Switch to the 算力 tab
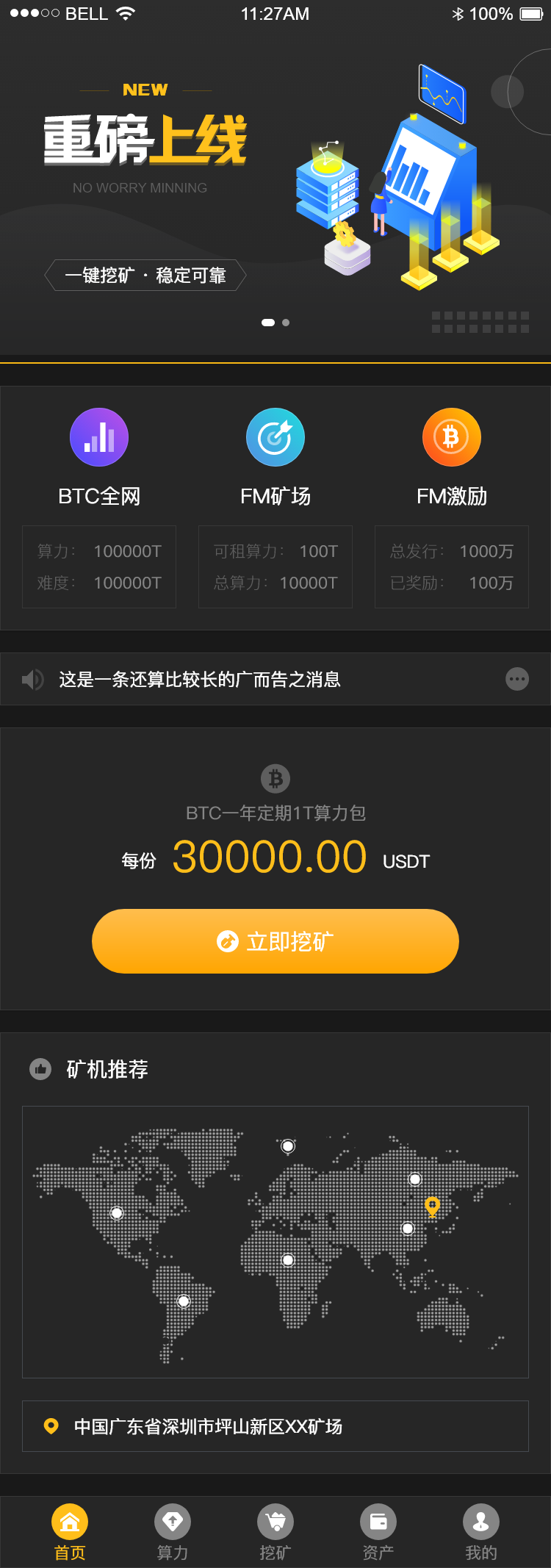551x1568 pixels. click(x=173, y=1532)
